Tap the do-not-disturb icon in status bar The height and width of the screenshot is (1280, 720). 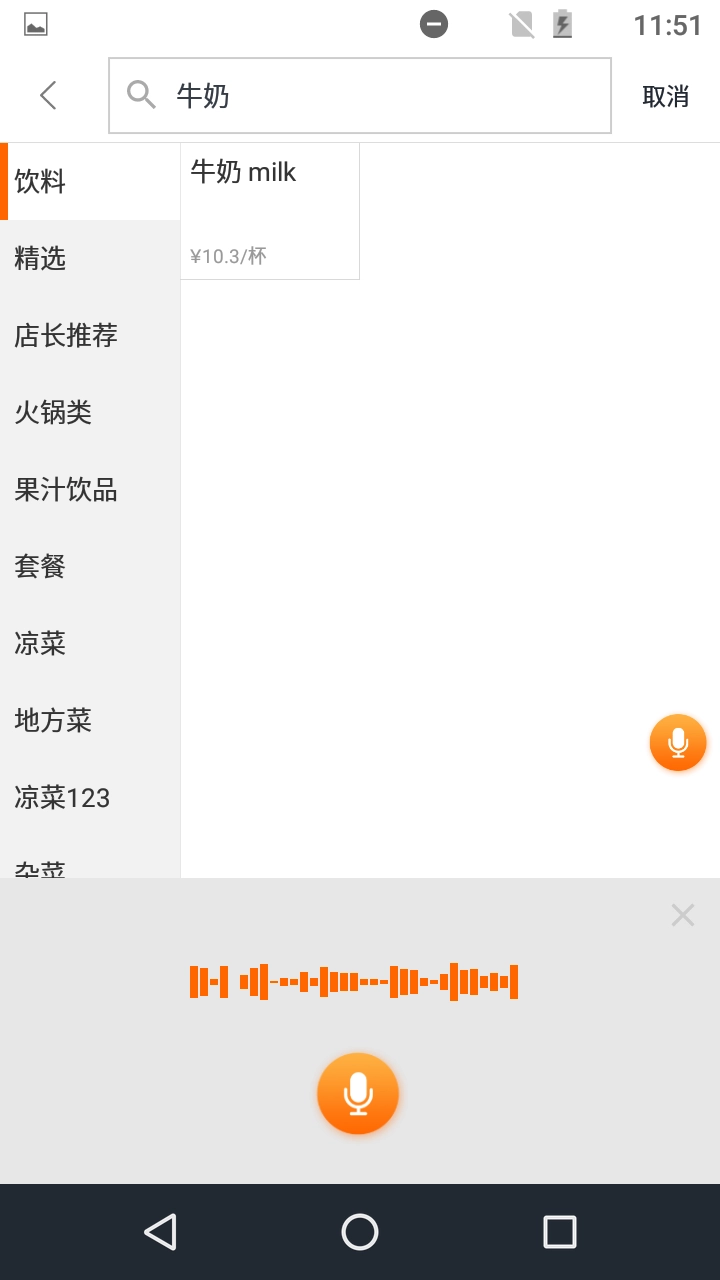tap(434, 24)
